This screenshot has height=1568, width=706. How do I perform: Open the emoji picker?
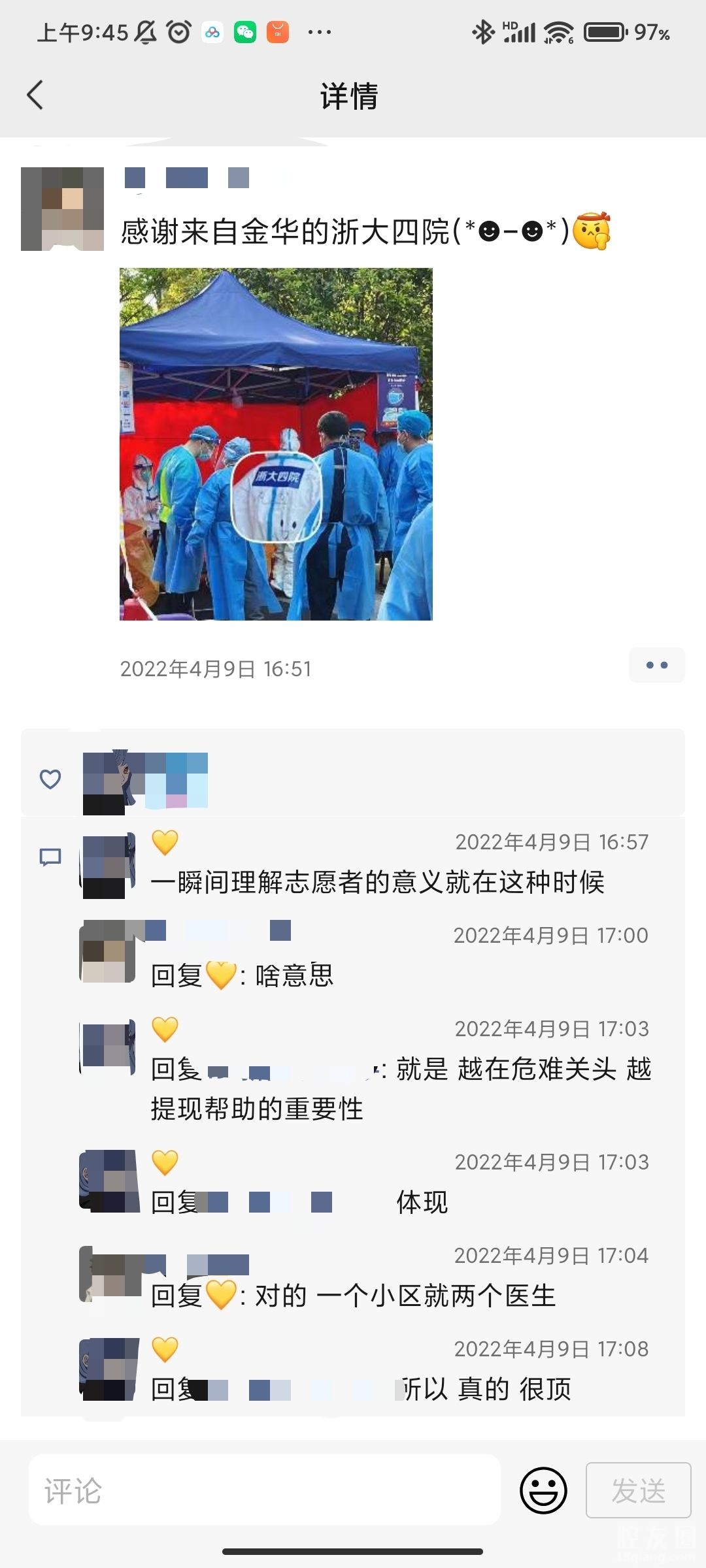(x=543, y=1490)
